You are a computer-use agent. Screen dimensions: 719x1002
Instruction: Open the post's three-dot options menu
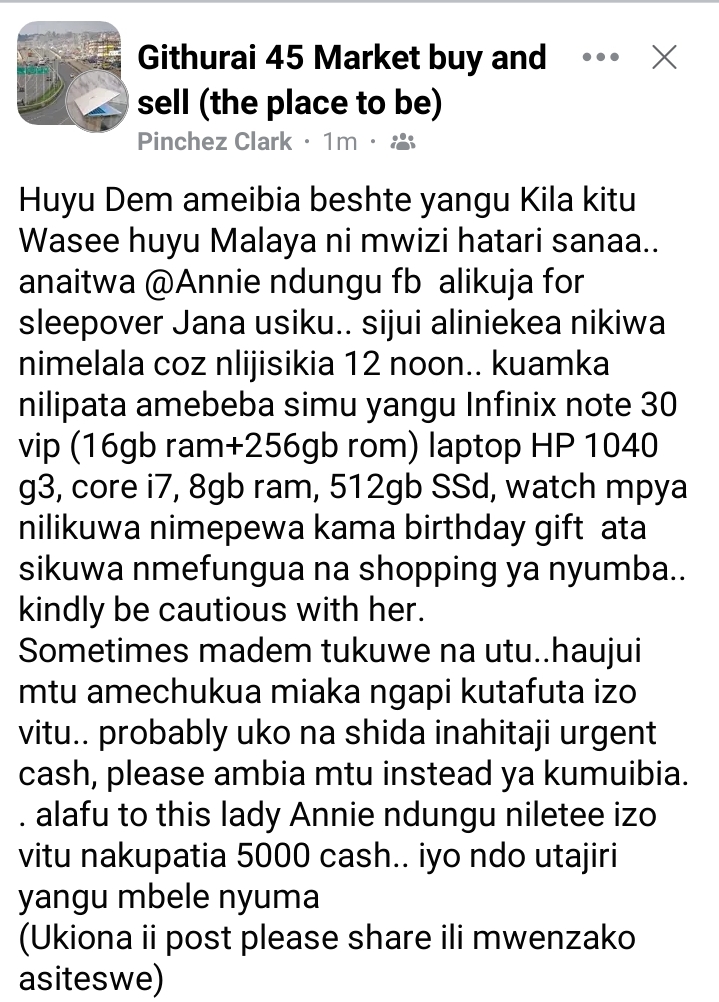click(599, 58)
